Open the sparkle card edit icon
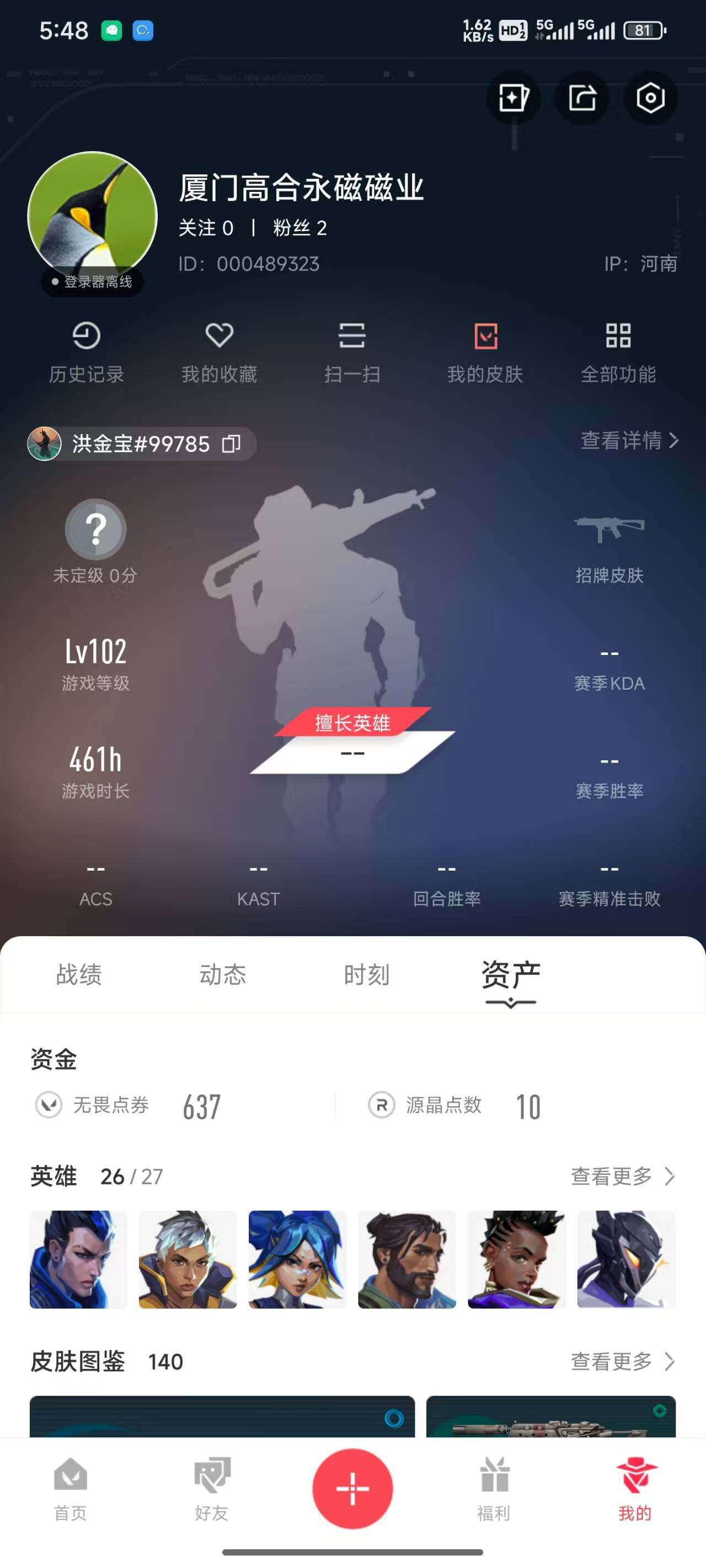Viewport: 706px width, 1568px height. click(x=513, y=98)
